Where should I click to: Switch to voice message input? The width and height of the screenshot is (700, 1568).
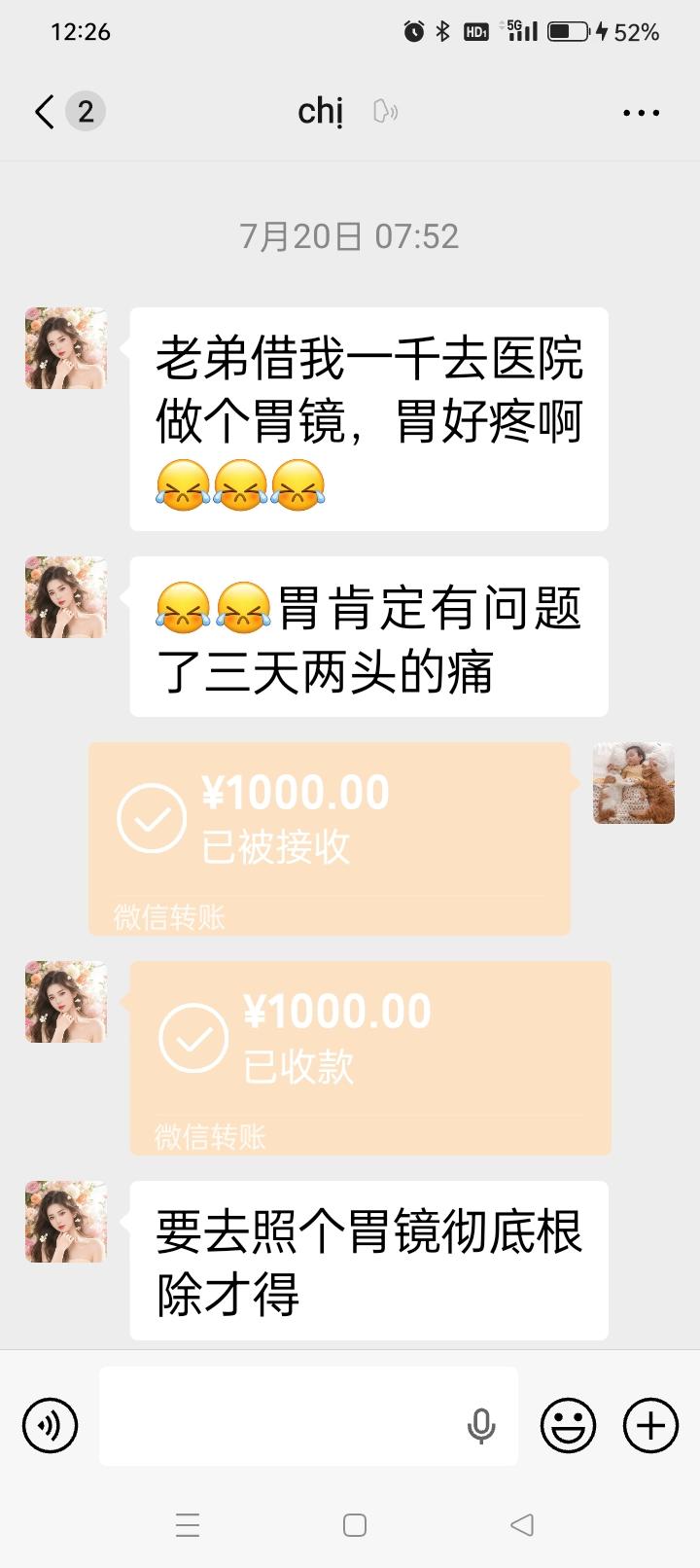click(x=50, y=1426)
